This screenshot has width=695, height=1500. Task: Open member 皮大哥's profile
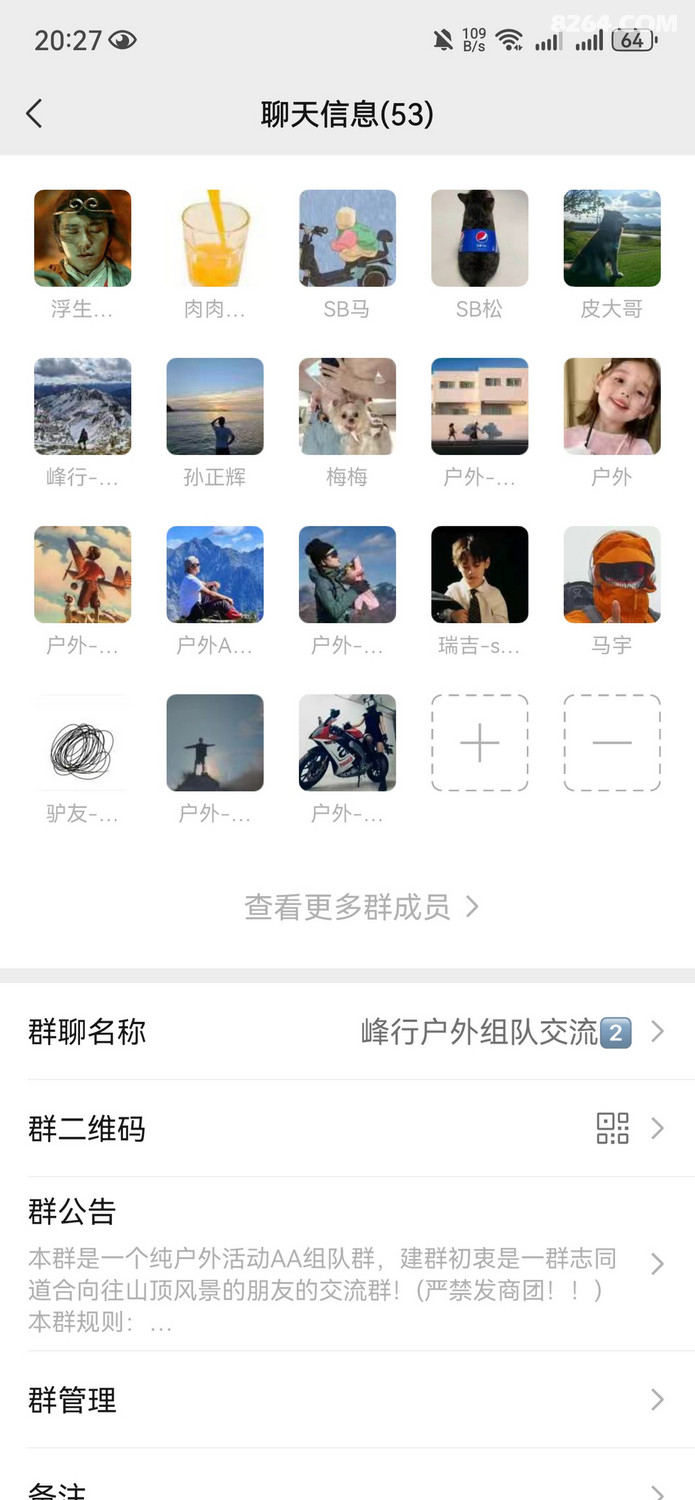click(612, 239)
